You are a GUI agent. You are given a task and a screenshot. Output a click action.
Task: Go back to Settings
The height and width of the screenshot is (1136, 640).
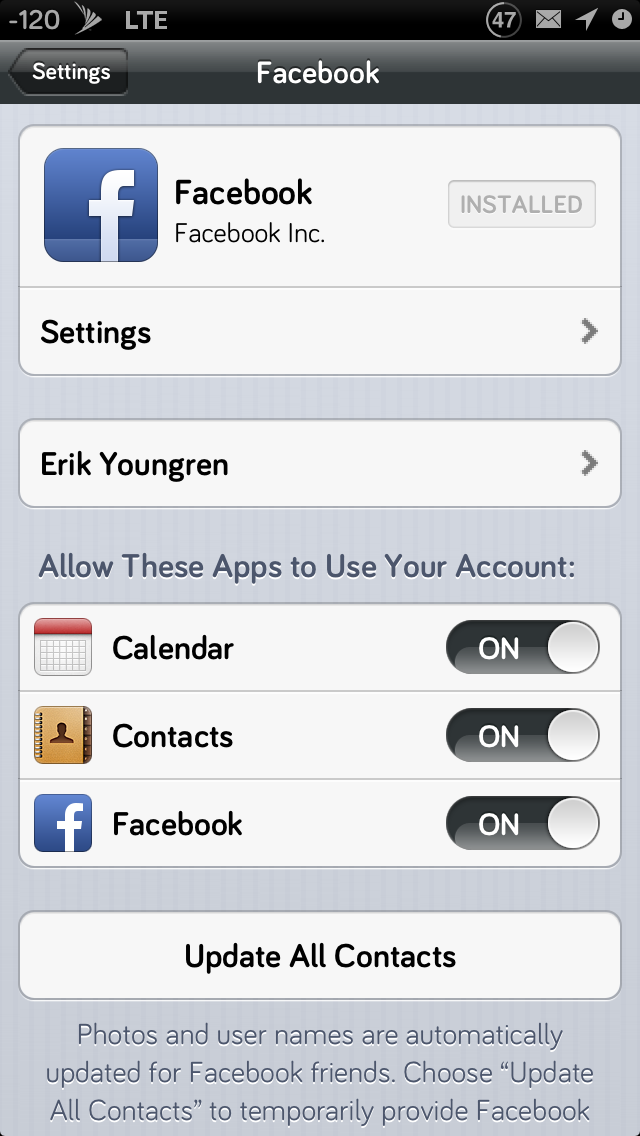point(69,72)
